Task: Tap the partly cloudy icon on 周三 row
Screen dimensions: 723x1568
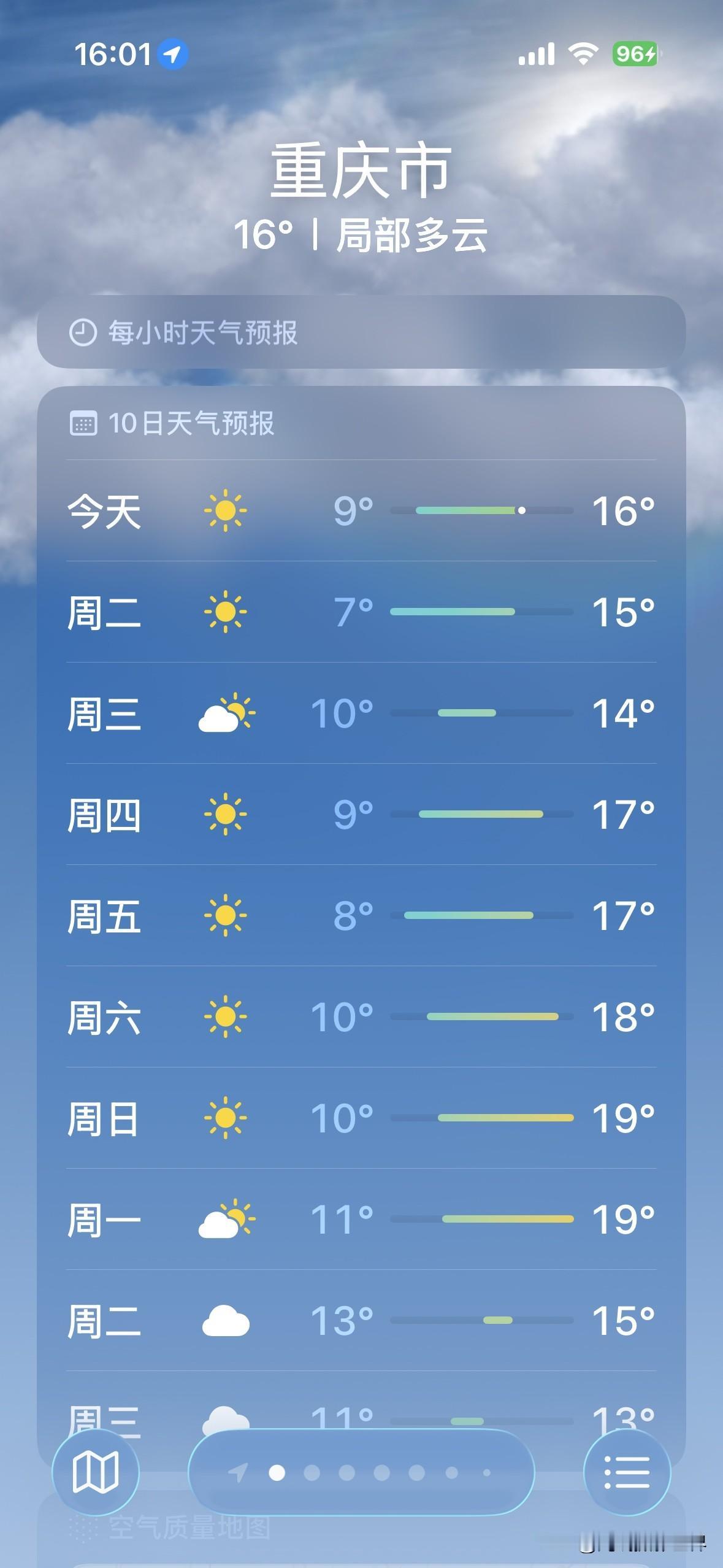Action: (x=227, y=716)
